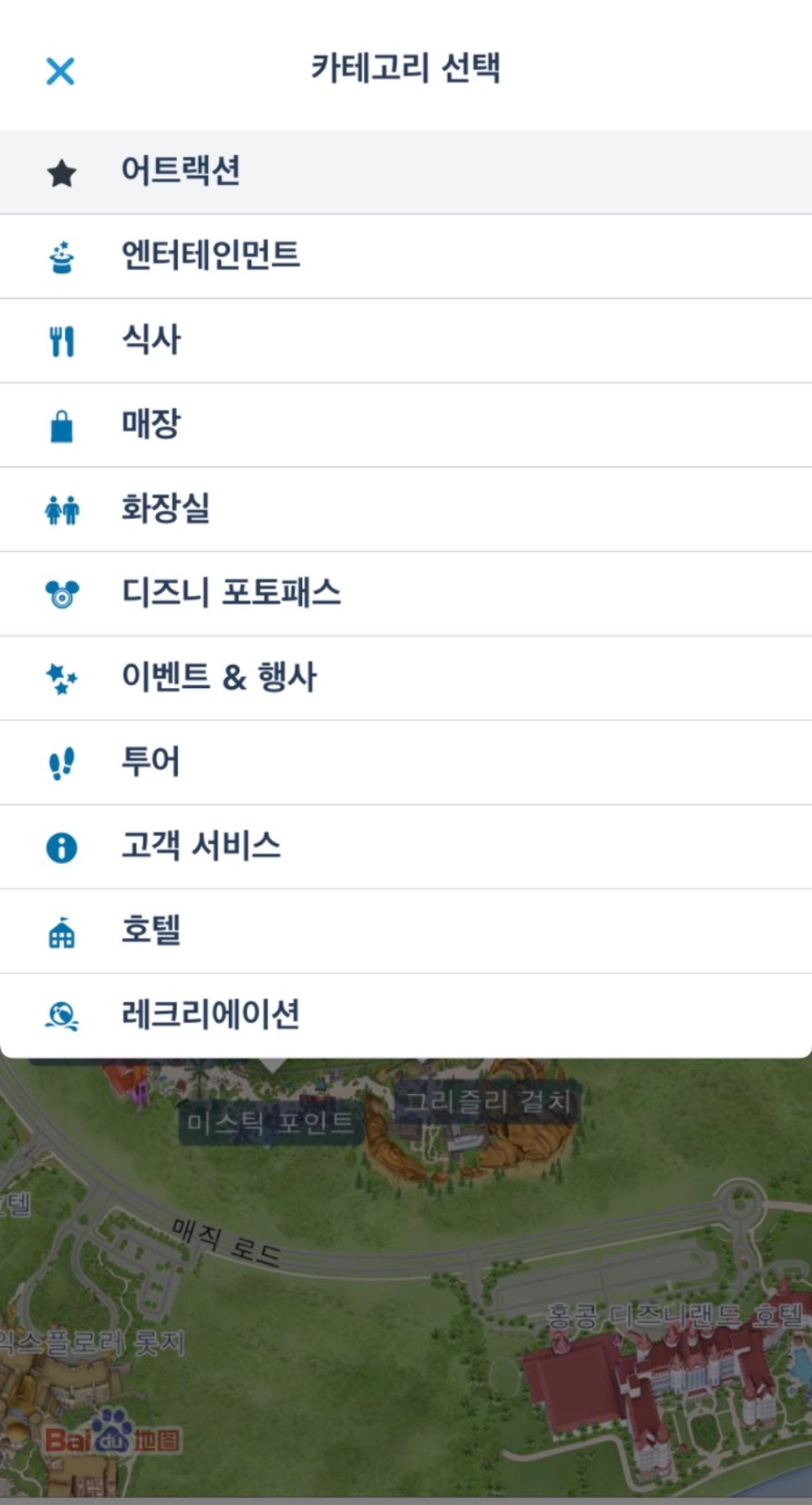The image size is (812, 1505).
Task: Open the 투어 category
Action: coord(150,762)
